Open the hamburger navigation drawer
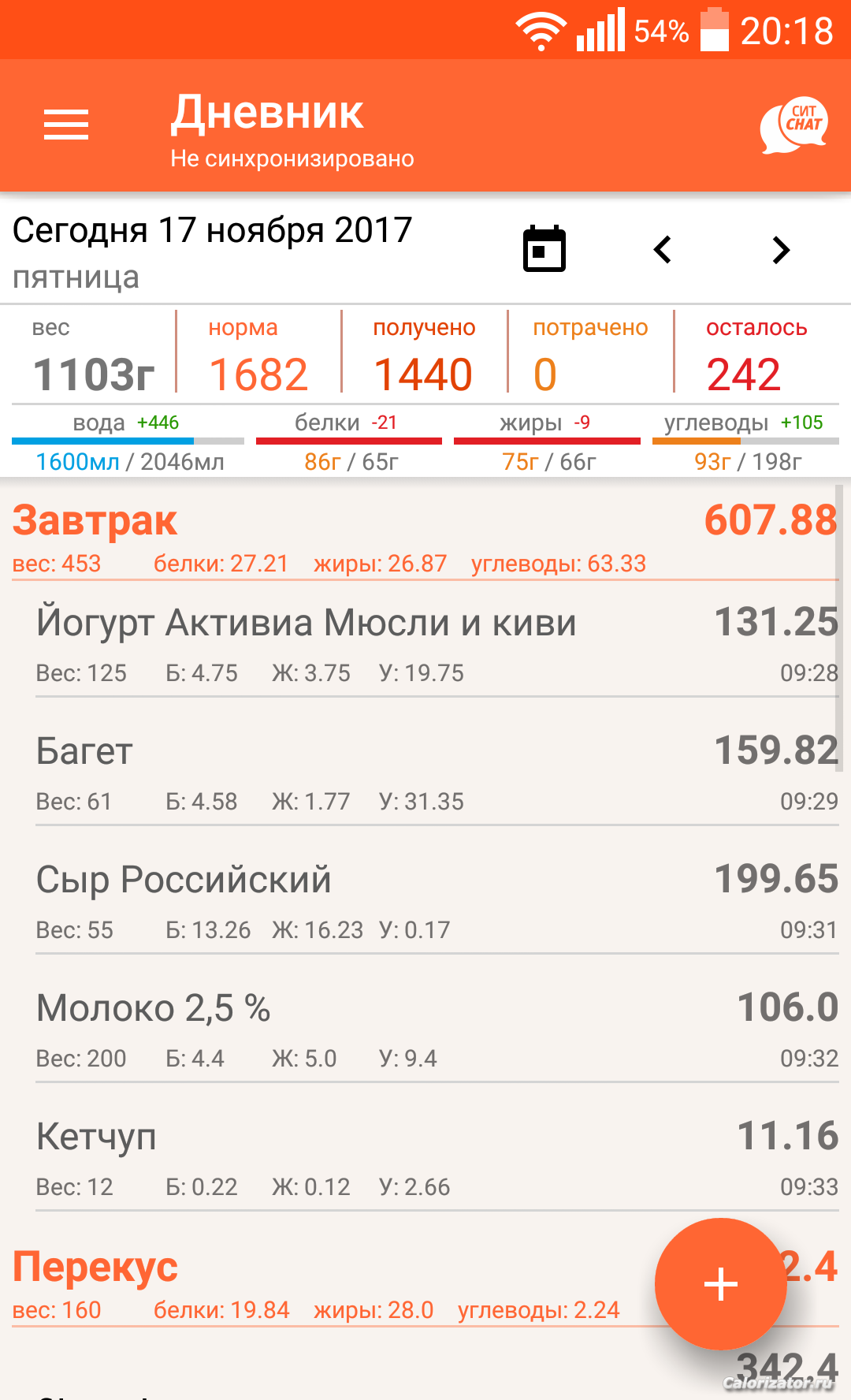Screen dimensions: 851x1400 click(66, 125)
